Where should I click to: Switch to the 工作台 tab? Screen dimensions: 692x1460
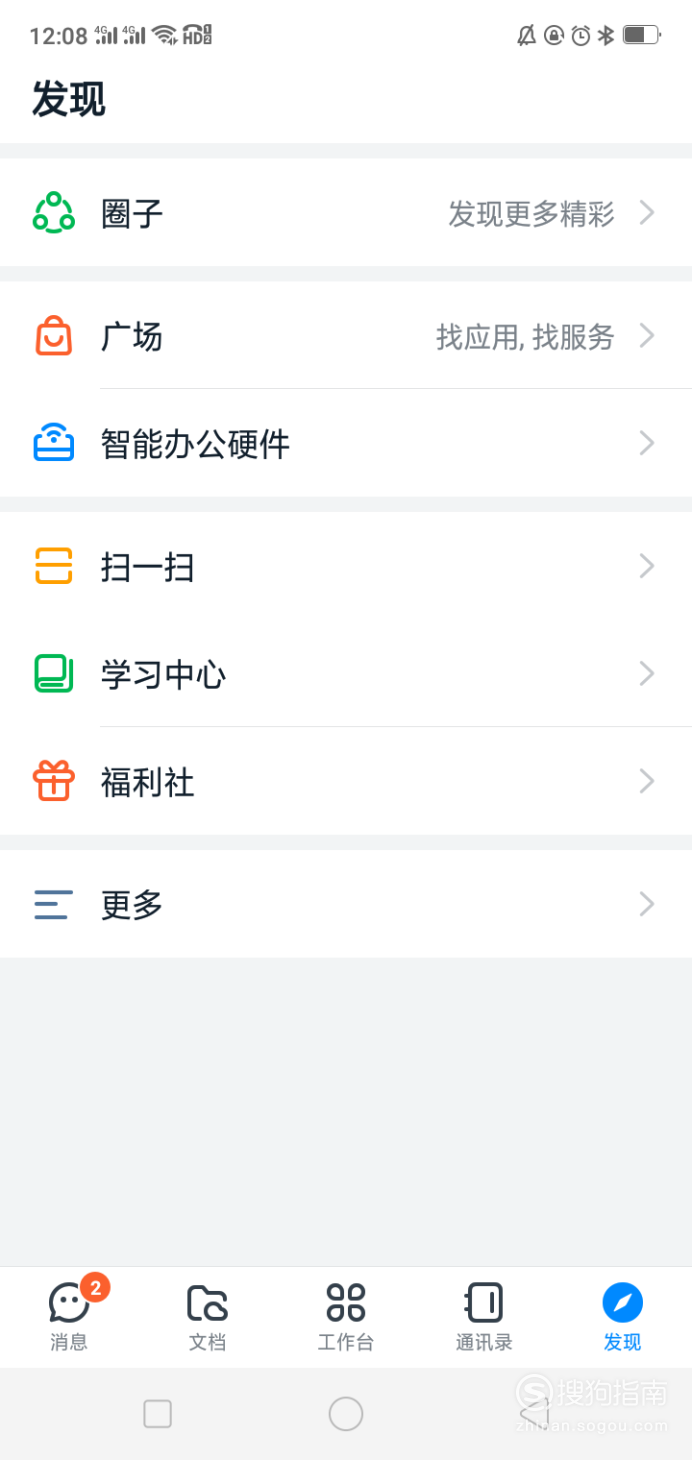click(346, 1316)
